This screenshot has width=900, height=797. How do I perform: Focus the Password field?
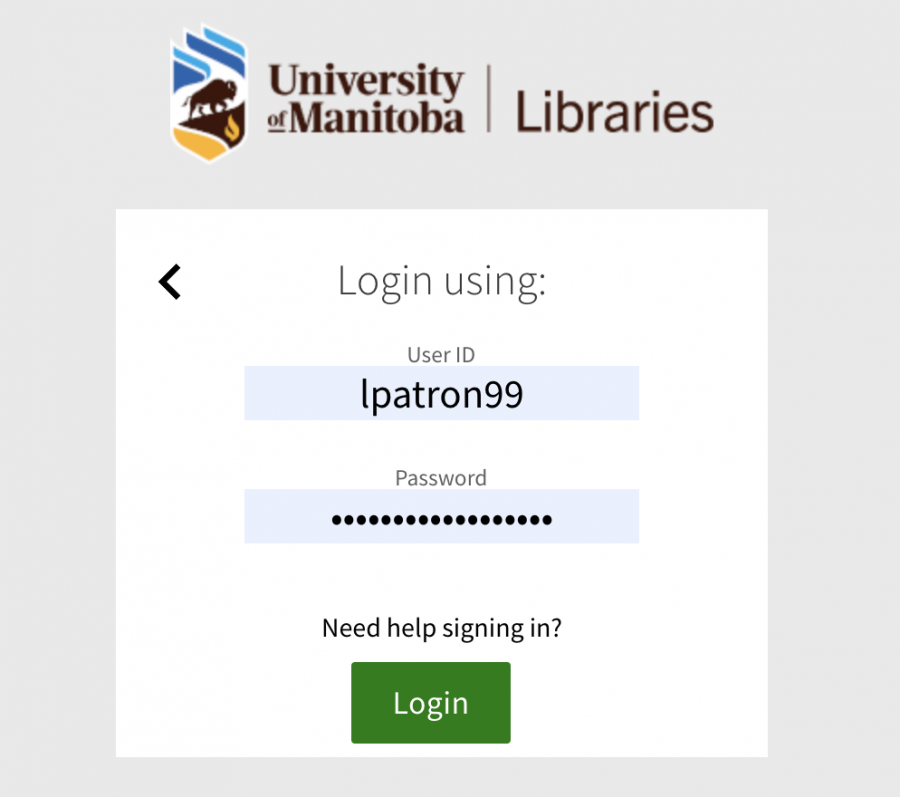pos(441,517)
